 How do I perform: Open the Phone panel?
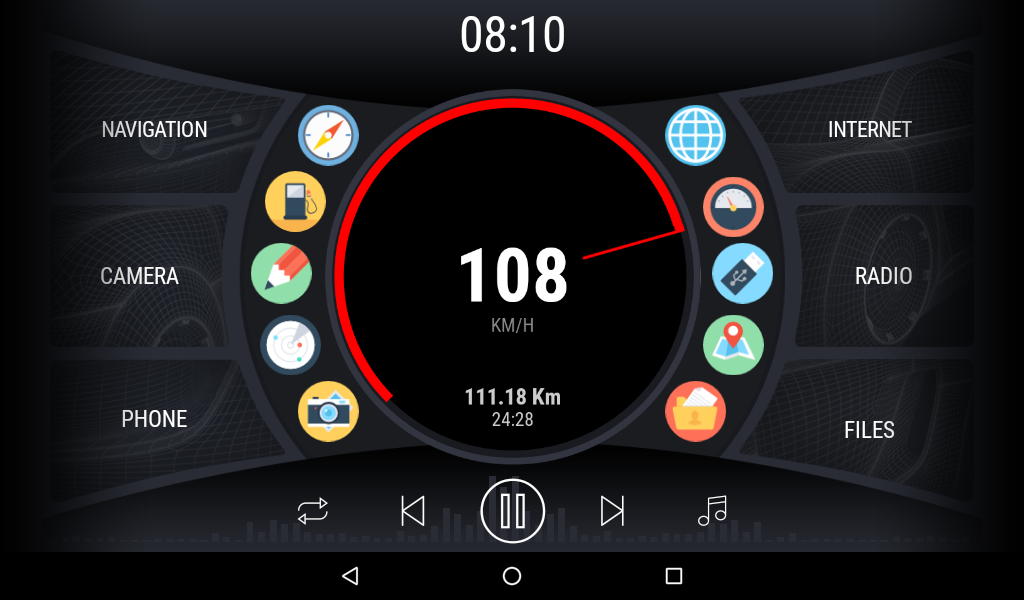point(155,419)
